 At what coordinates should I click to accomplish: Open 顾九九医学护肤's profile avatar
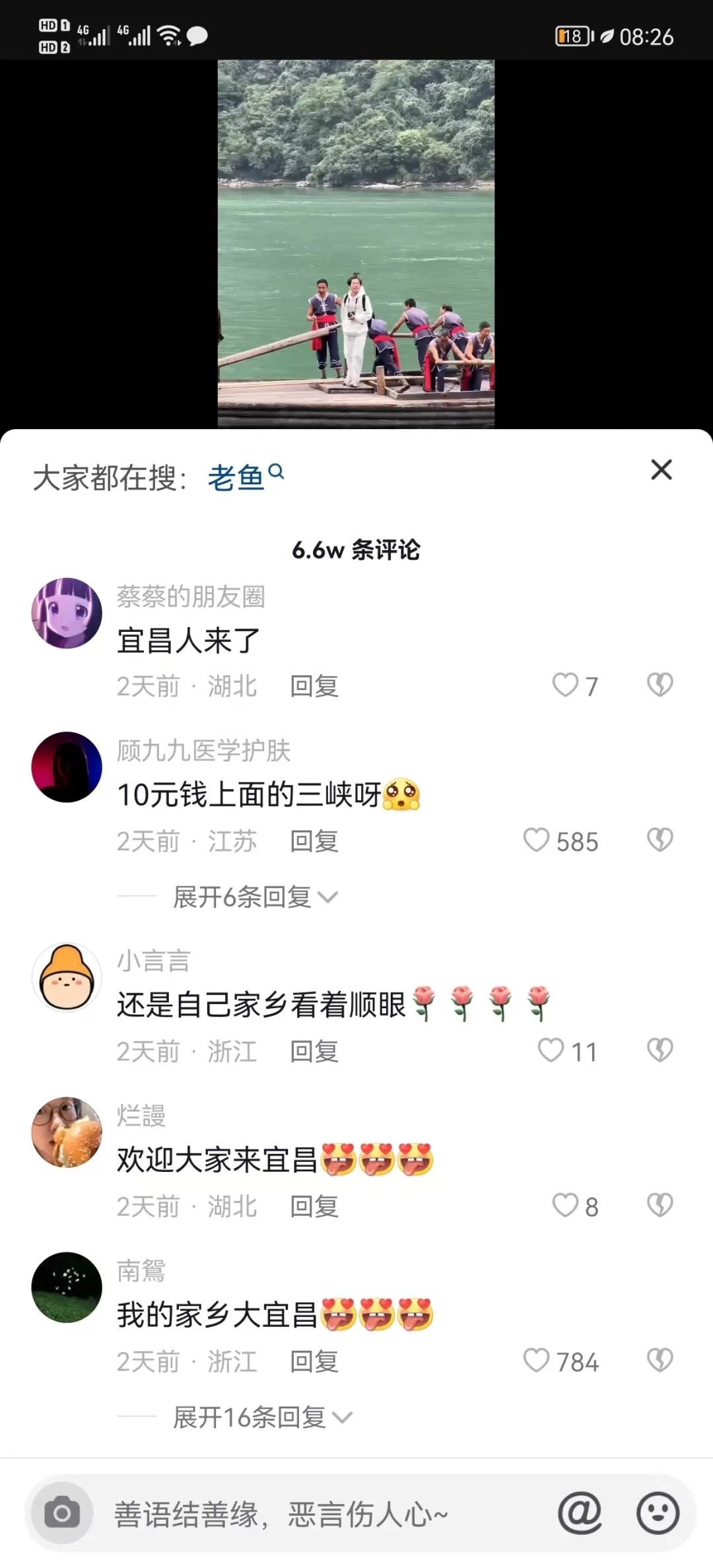click(67, 767)
